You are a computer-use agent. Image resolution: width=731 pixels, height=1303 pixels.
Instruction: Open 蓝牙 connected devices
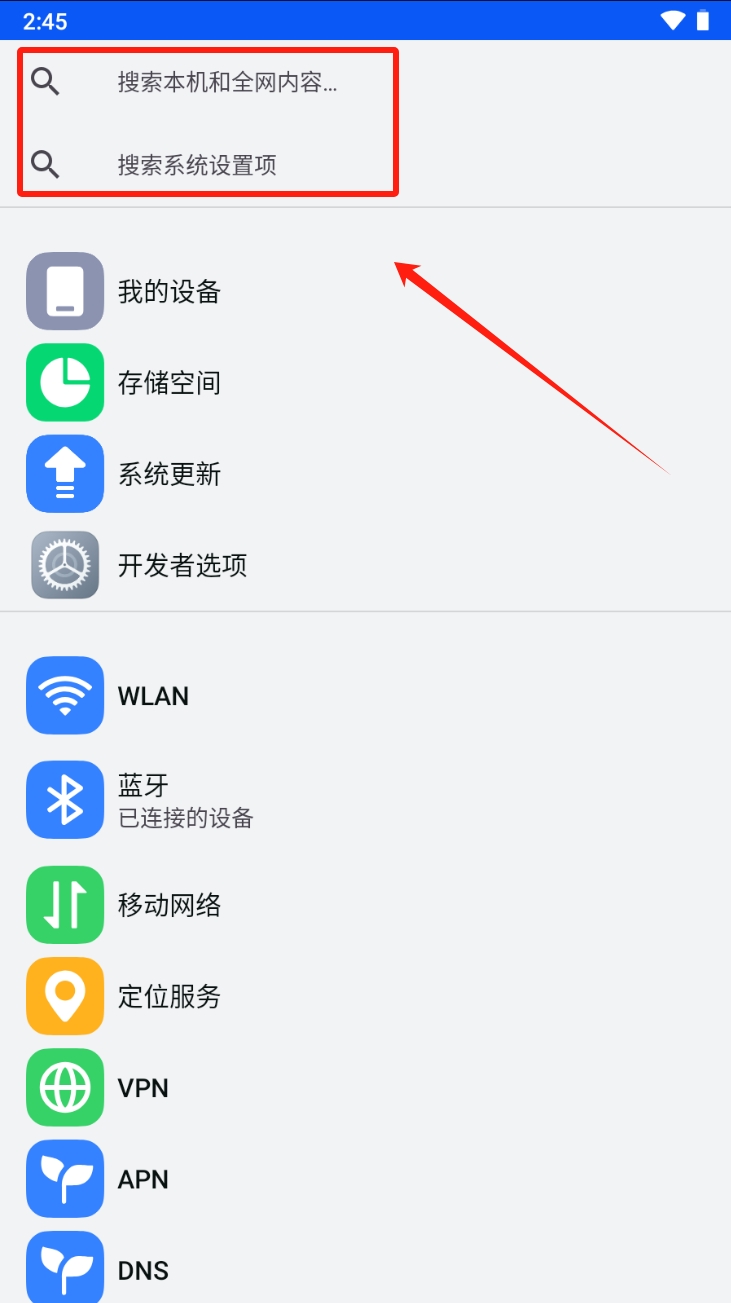point(365,799)
